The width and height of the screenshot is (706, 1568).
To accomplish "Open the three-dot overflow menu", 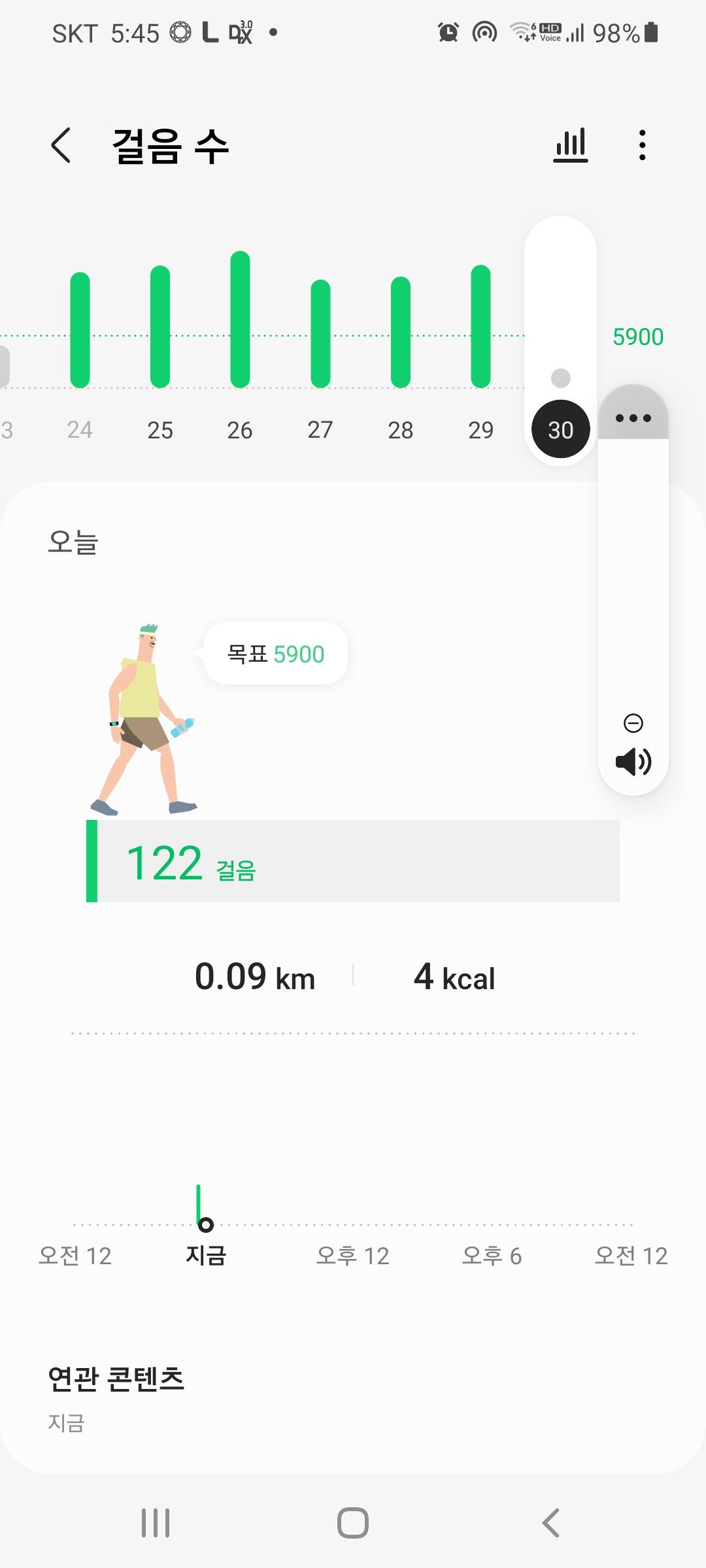I will coord(643,145).
